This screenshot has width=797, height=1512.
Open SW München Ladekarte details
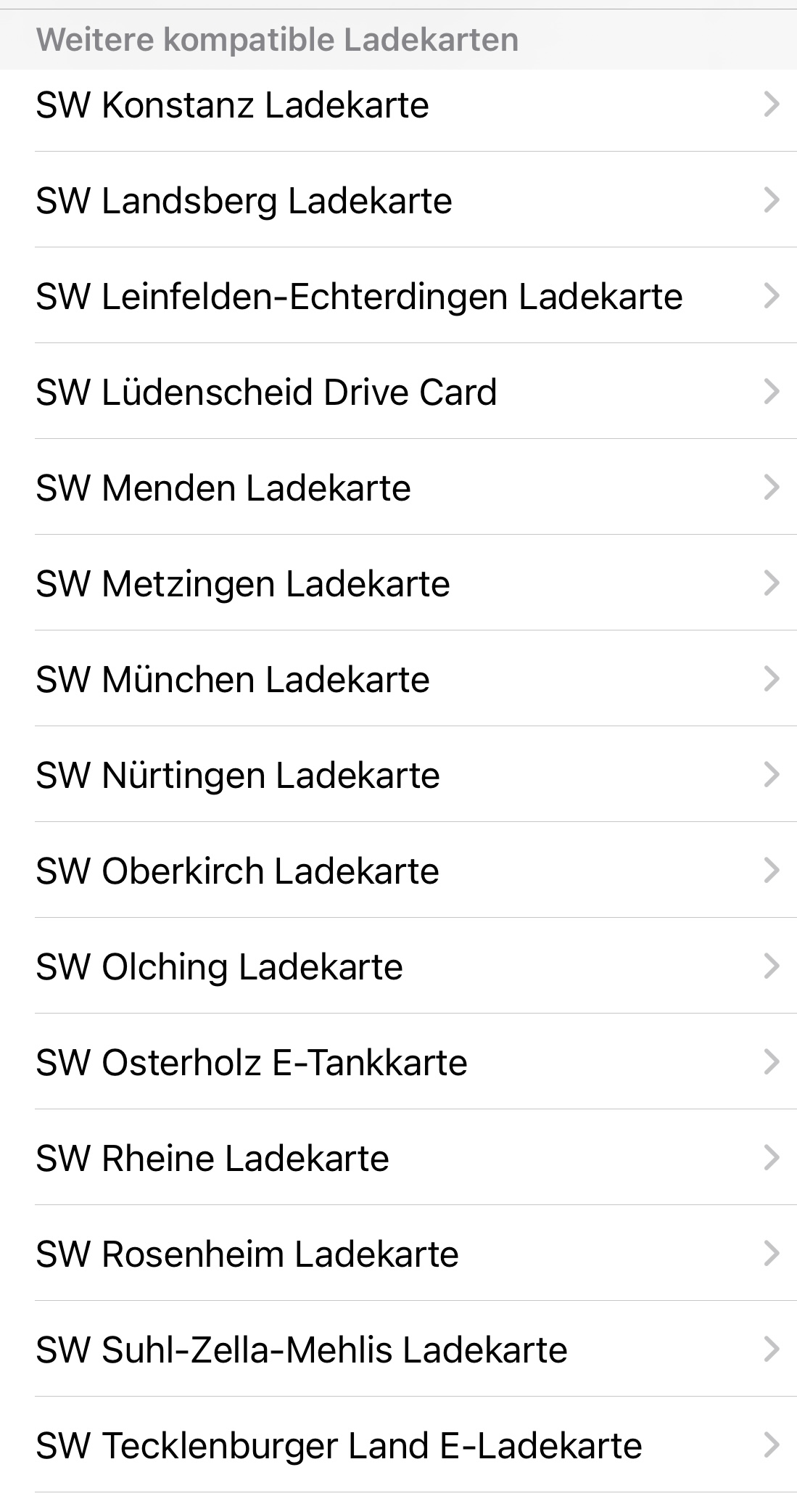pos(398,679)
